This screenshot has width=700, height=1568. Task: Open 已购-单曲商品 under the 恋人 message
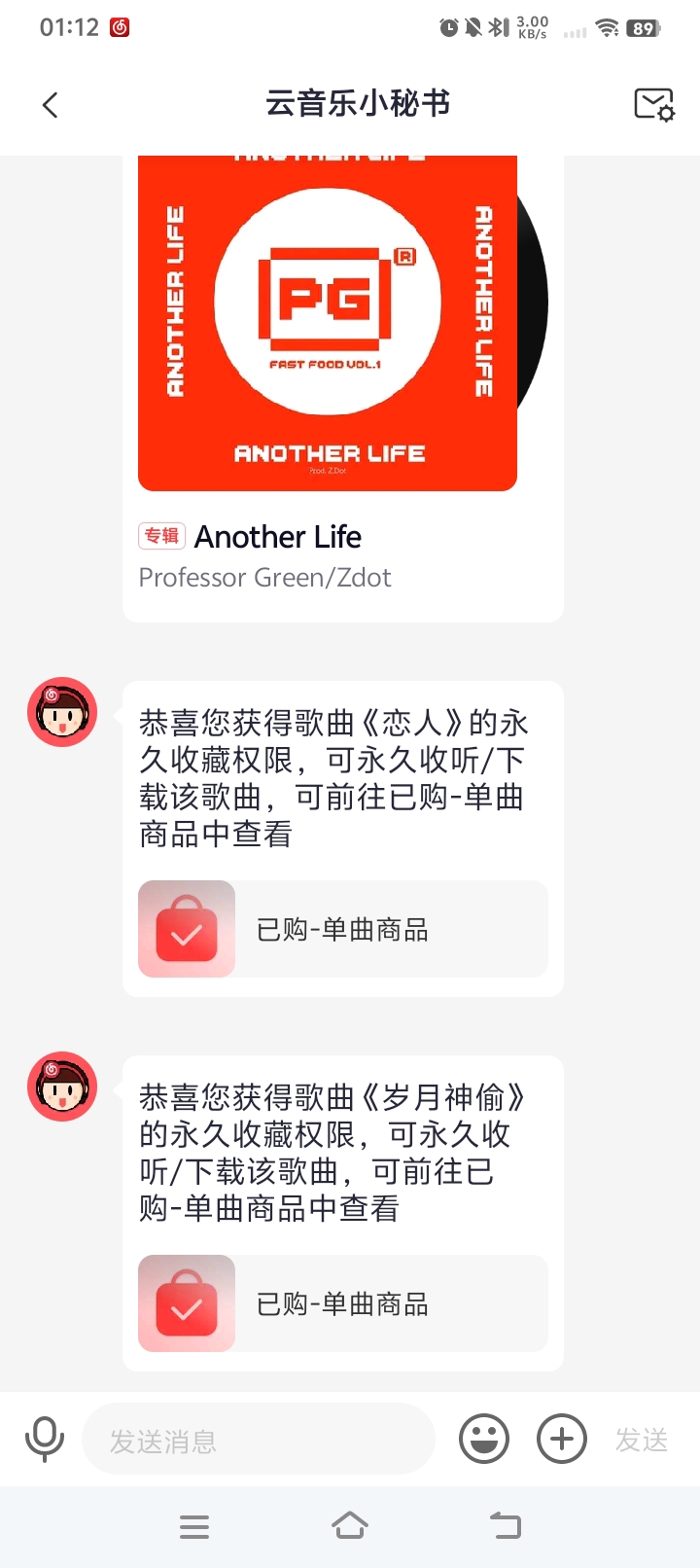pos(342,929)
